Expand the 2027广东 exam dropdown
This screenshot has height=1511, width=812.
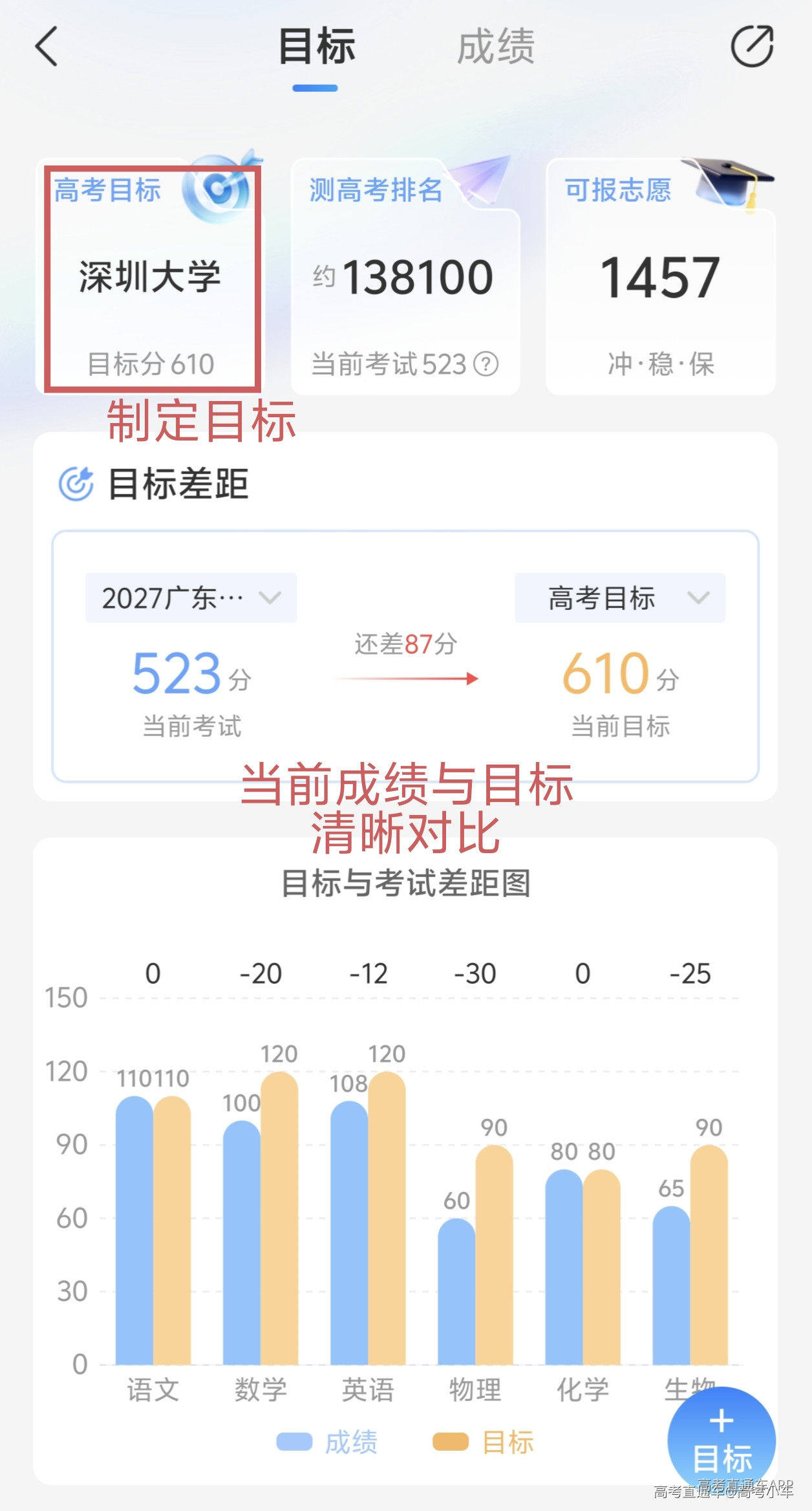coord(191,598)
